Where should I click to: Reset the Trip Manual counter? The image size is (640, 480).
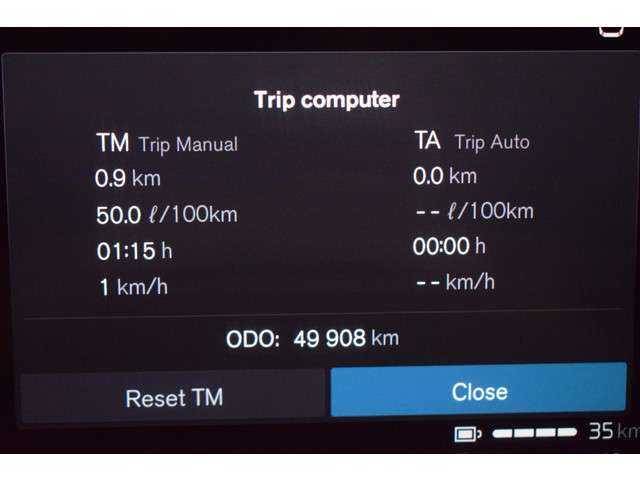point(173,397)
